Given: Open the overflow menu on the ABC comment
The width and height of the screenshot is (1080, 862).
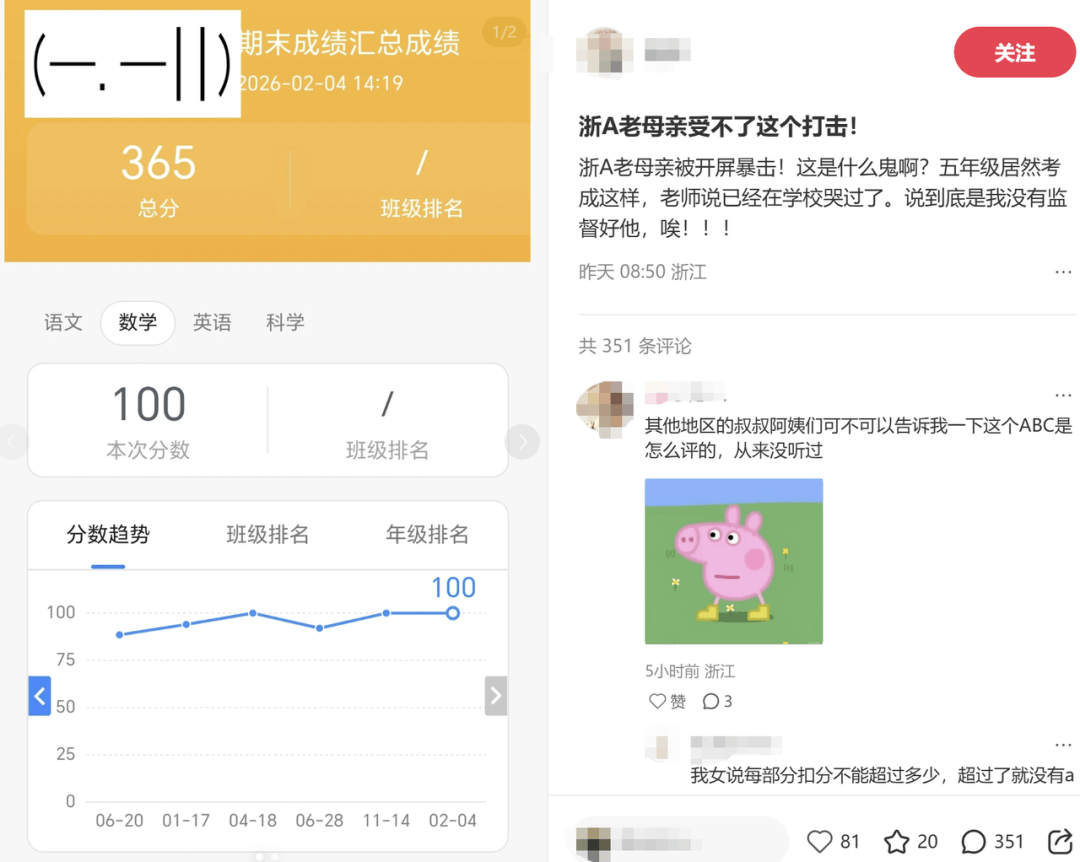Looking at the screenshot, I should pyautogui.click(x=1063, y=395).
